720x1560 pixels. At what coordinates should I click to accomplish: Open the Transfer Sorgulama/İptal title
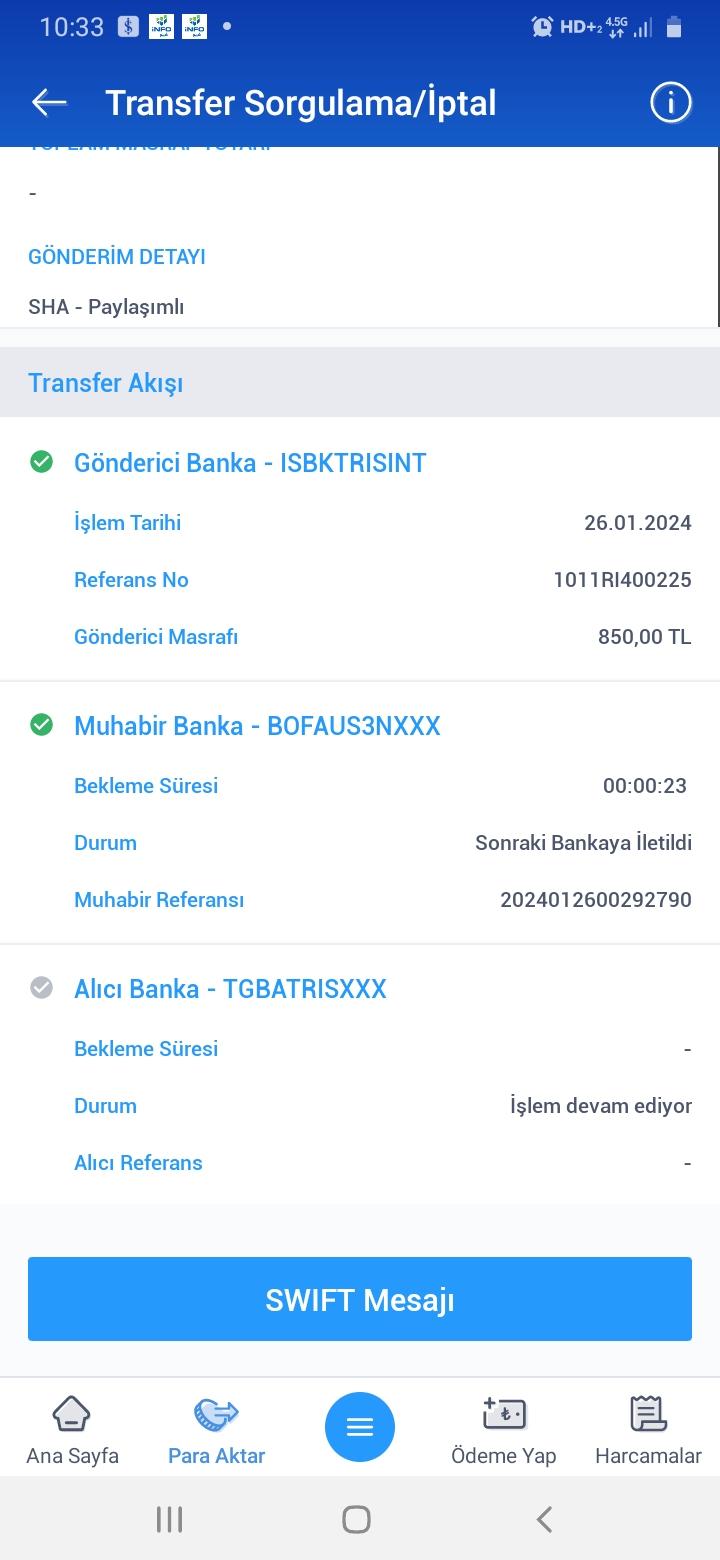point(302,101)
